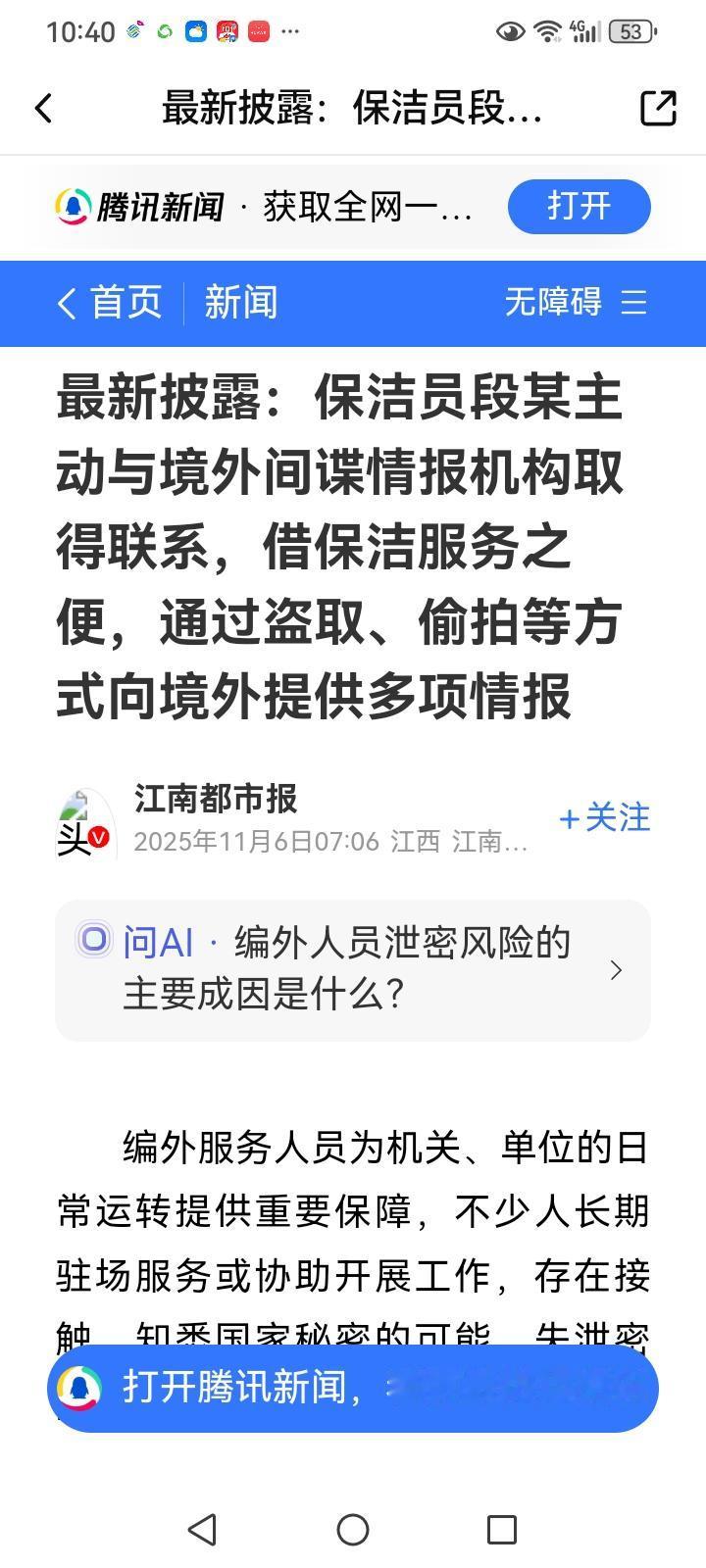
Task: Tap the Android home circle button
Action: point(353,1528)
